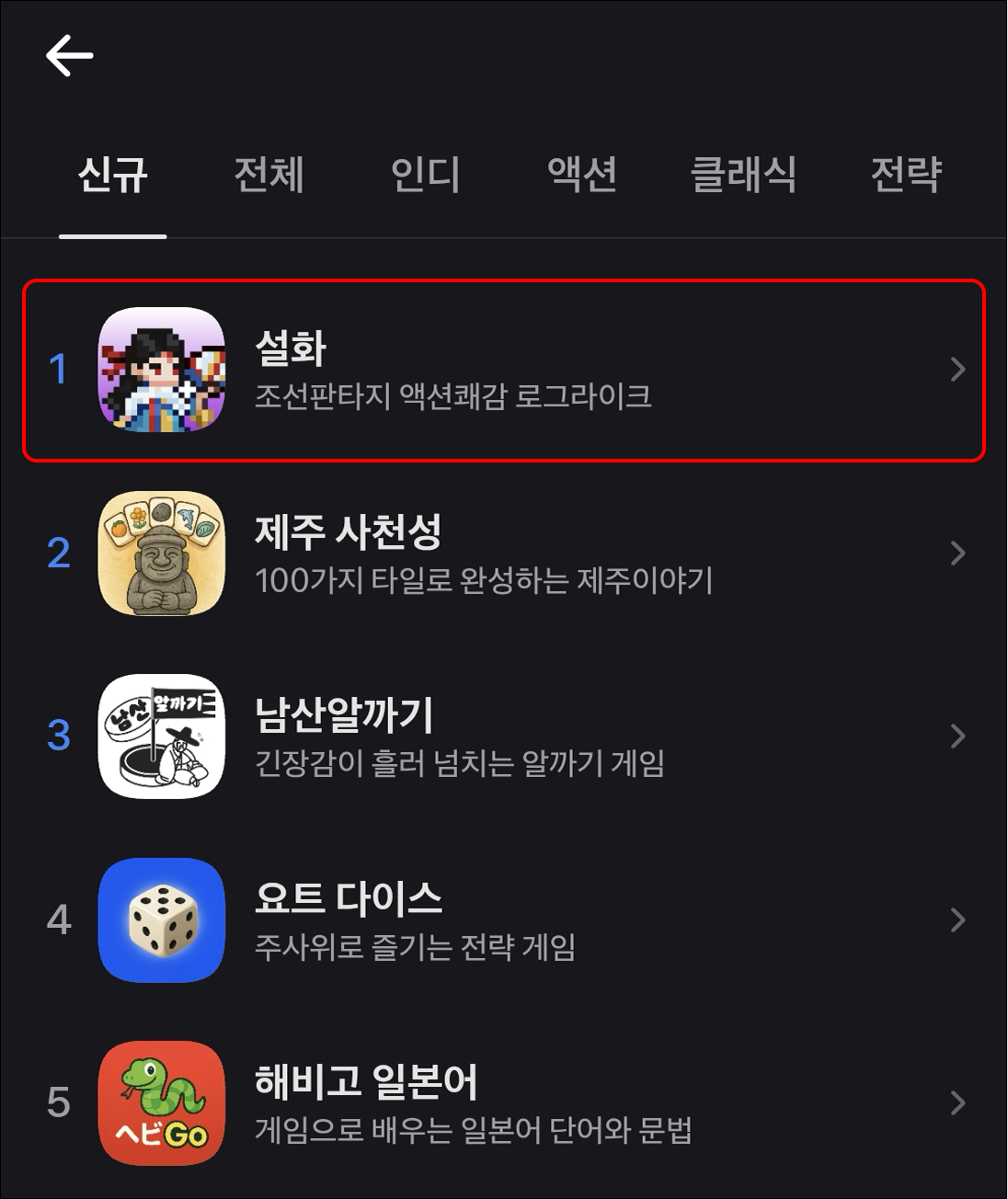View the 해비고 일본어 game
This screenshot has height=1199, width=1008.
(504, 1102)
